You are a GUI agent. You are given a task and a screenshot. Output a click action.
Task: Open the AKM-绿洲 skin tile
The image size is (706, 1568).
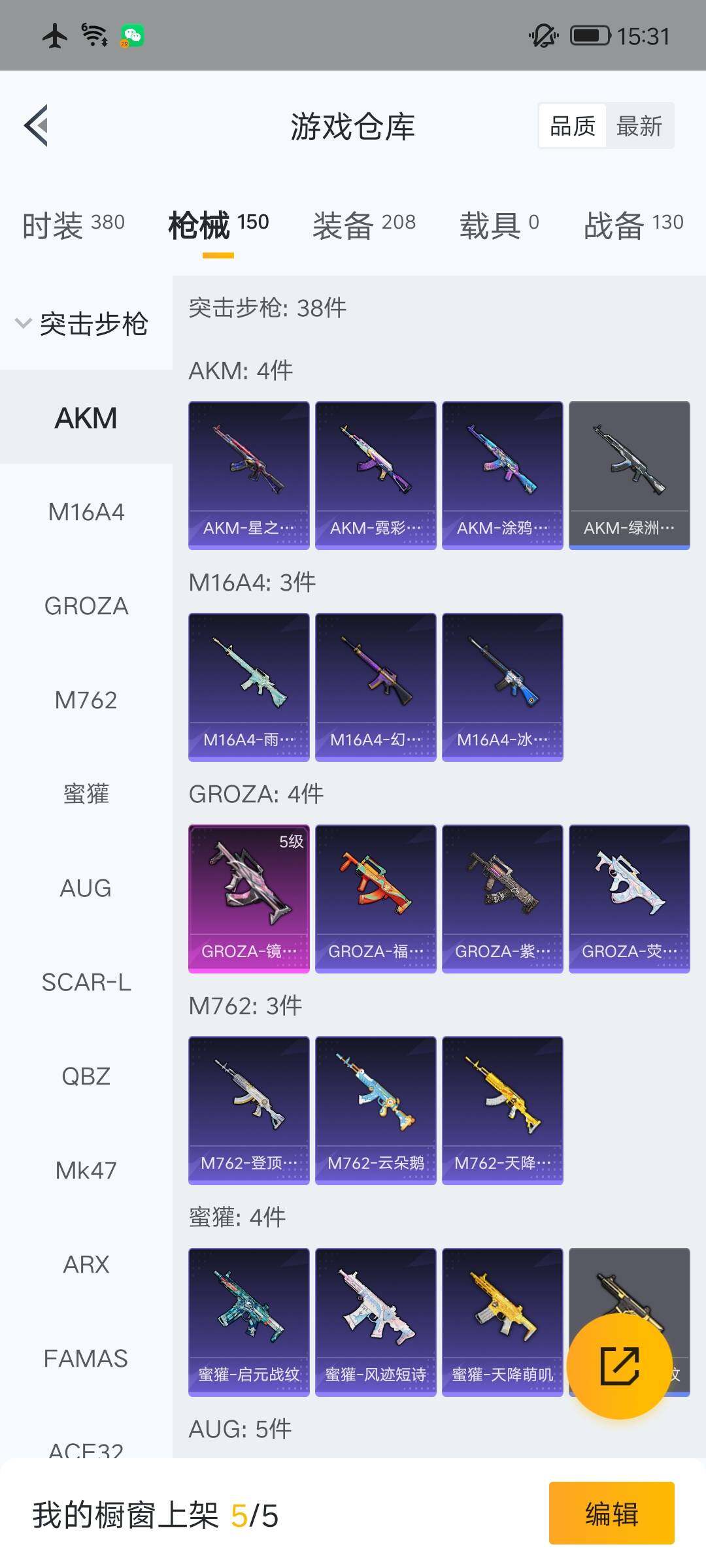coord(629,475)
